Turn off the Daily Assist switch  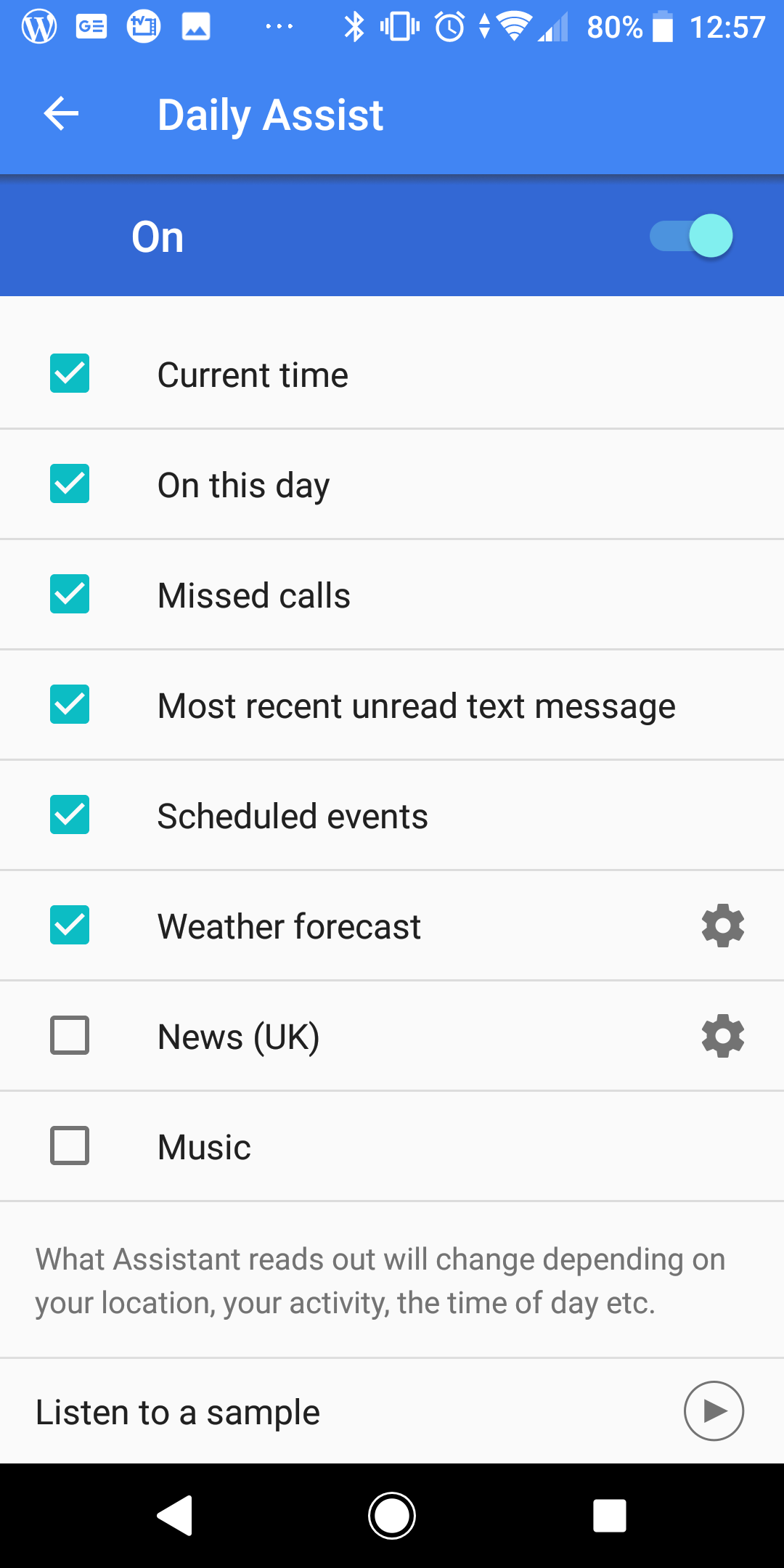coord(691,236)
